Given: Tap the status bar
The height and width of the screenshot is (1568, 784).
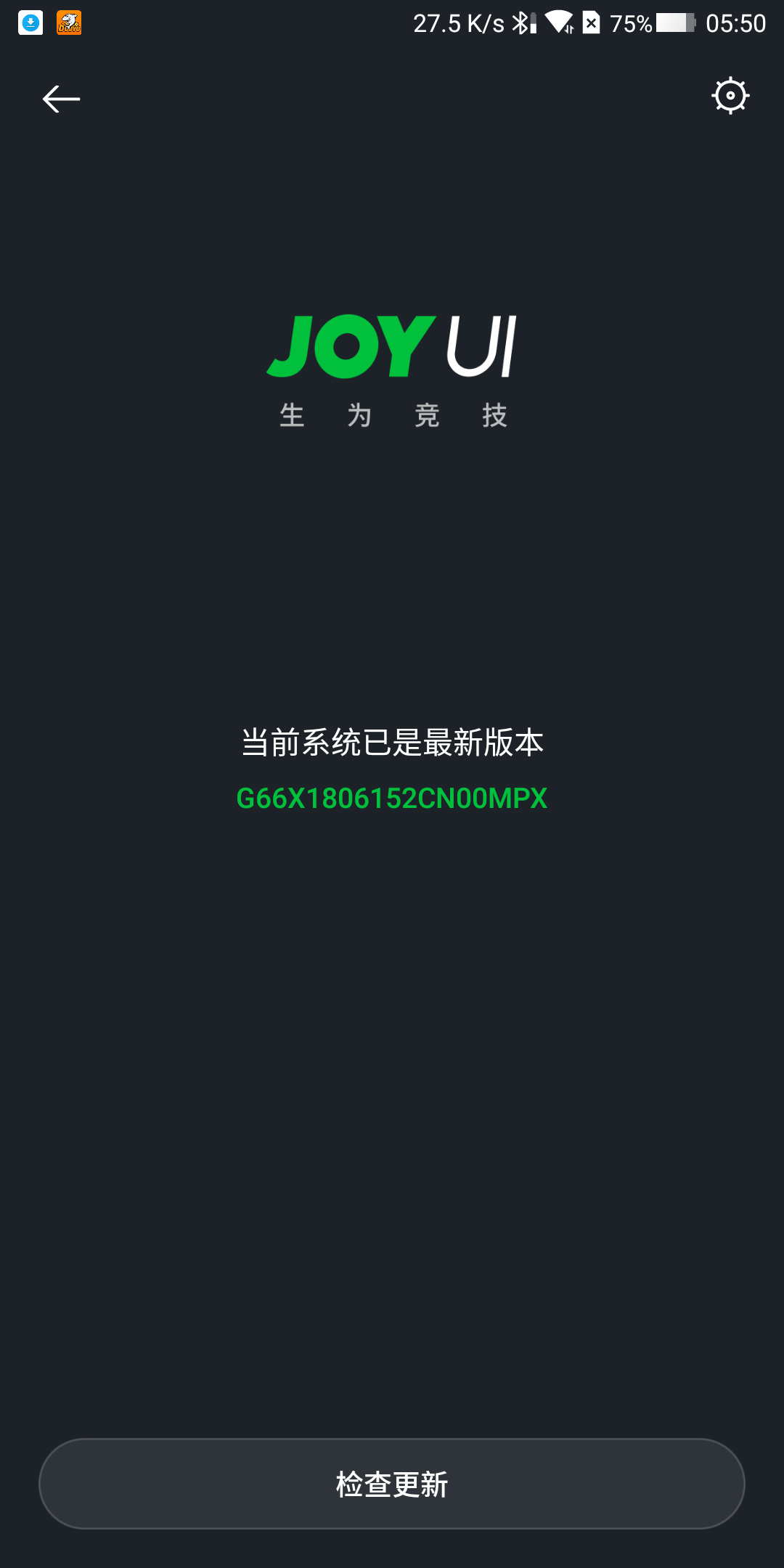Looking at the screenshot, I should coord(392,23).
